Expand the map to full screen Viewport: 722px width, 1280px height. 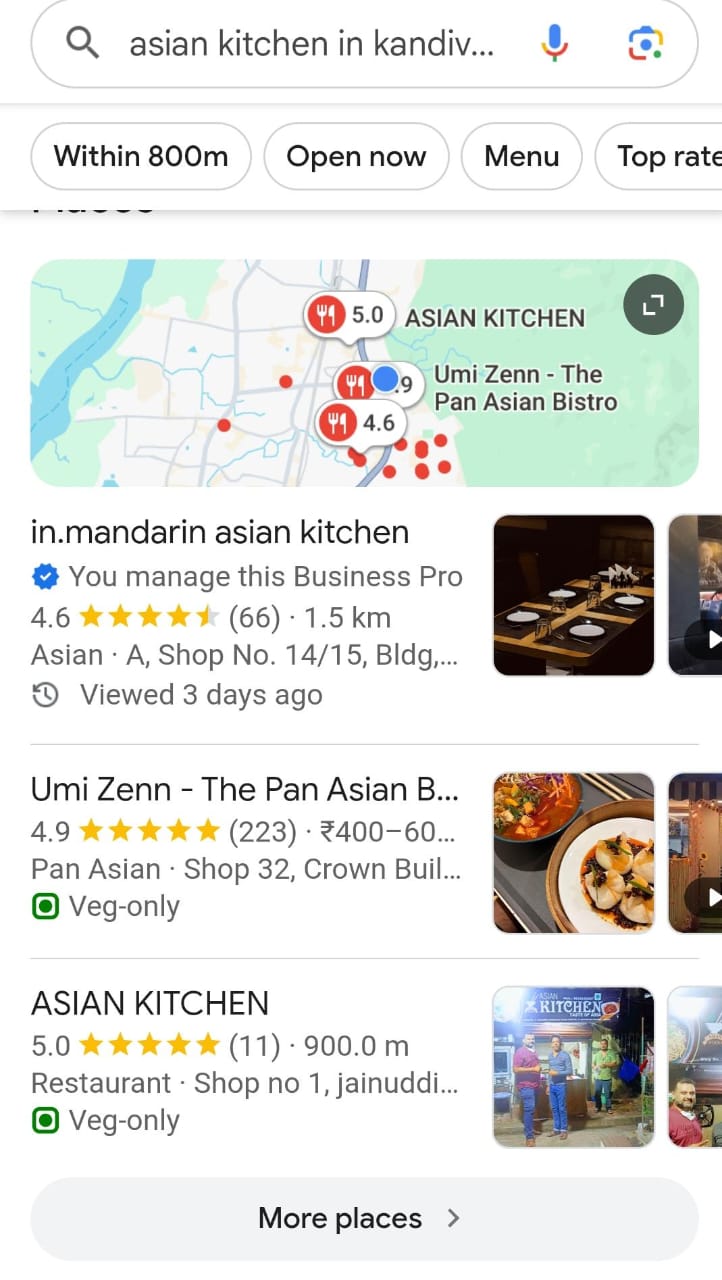point(653,306)
